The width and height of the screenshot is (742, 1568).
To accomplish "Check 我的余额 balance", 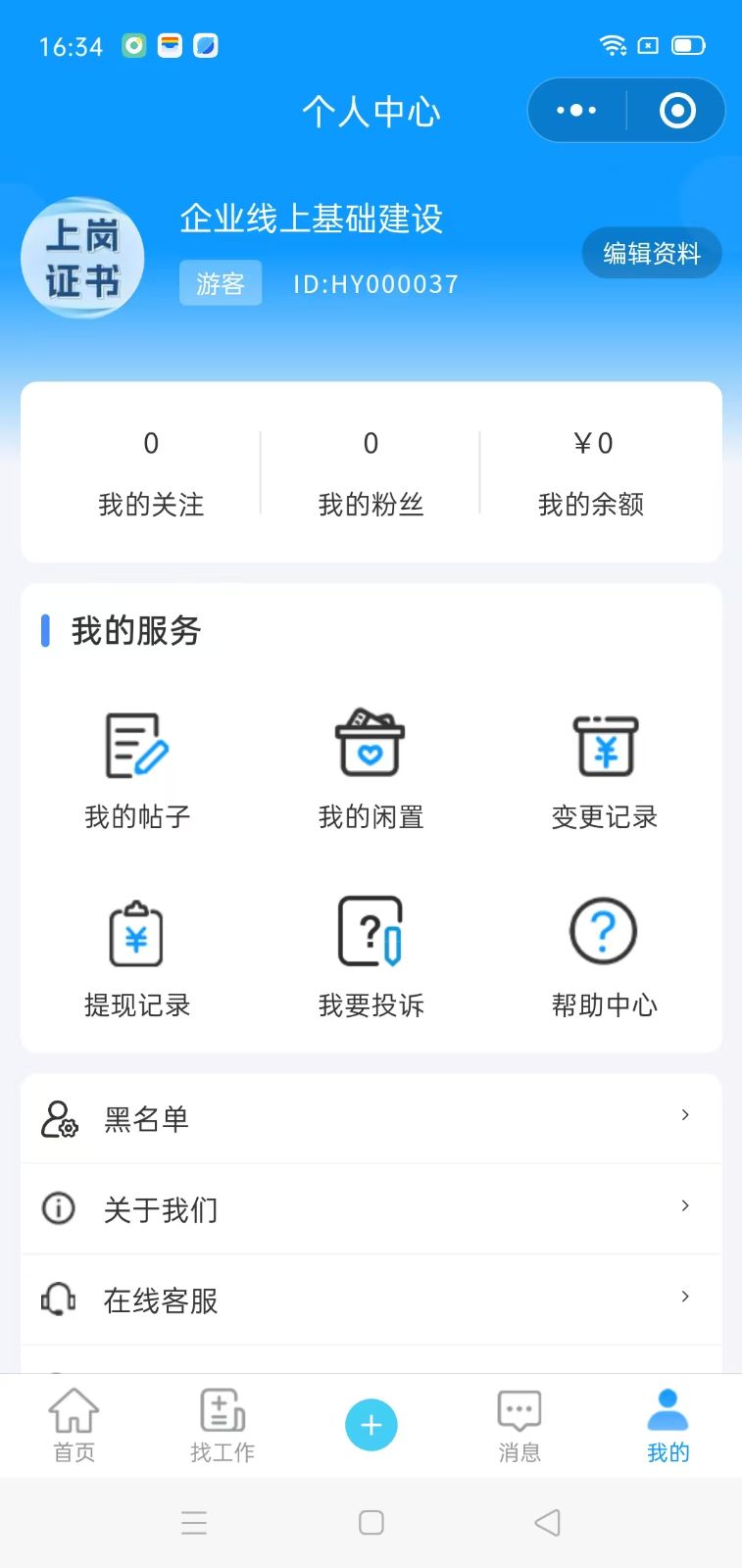I will (591, 473).
